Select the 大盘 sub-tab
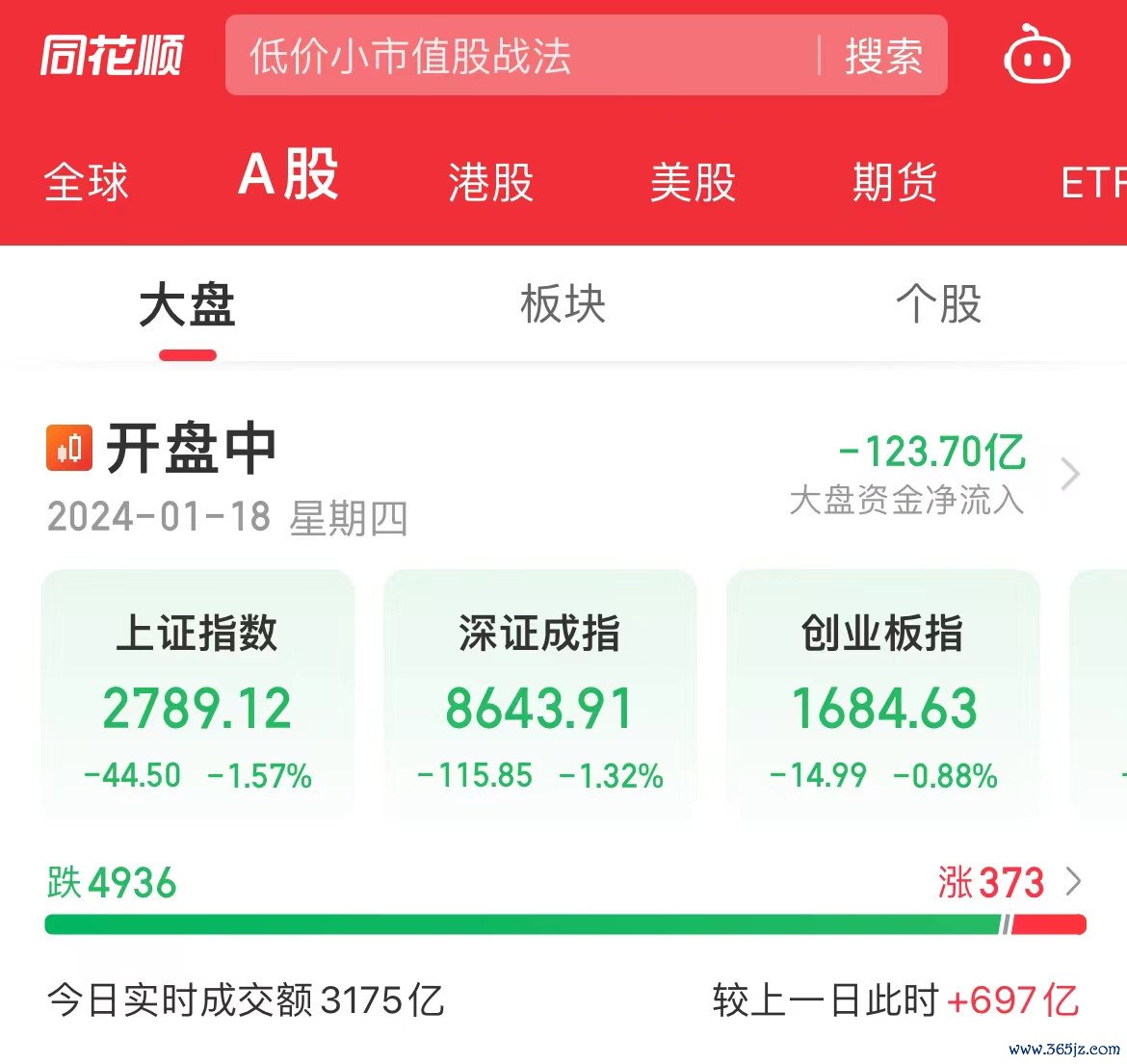 188,306
